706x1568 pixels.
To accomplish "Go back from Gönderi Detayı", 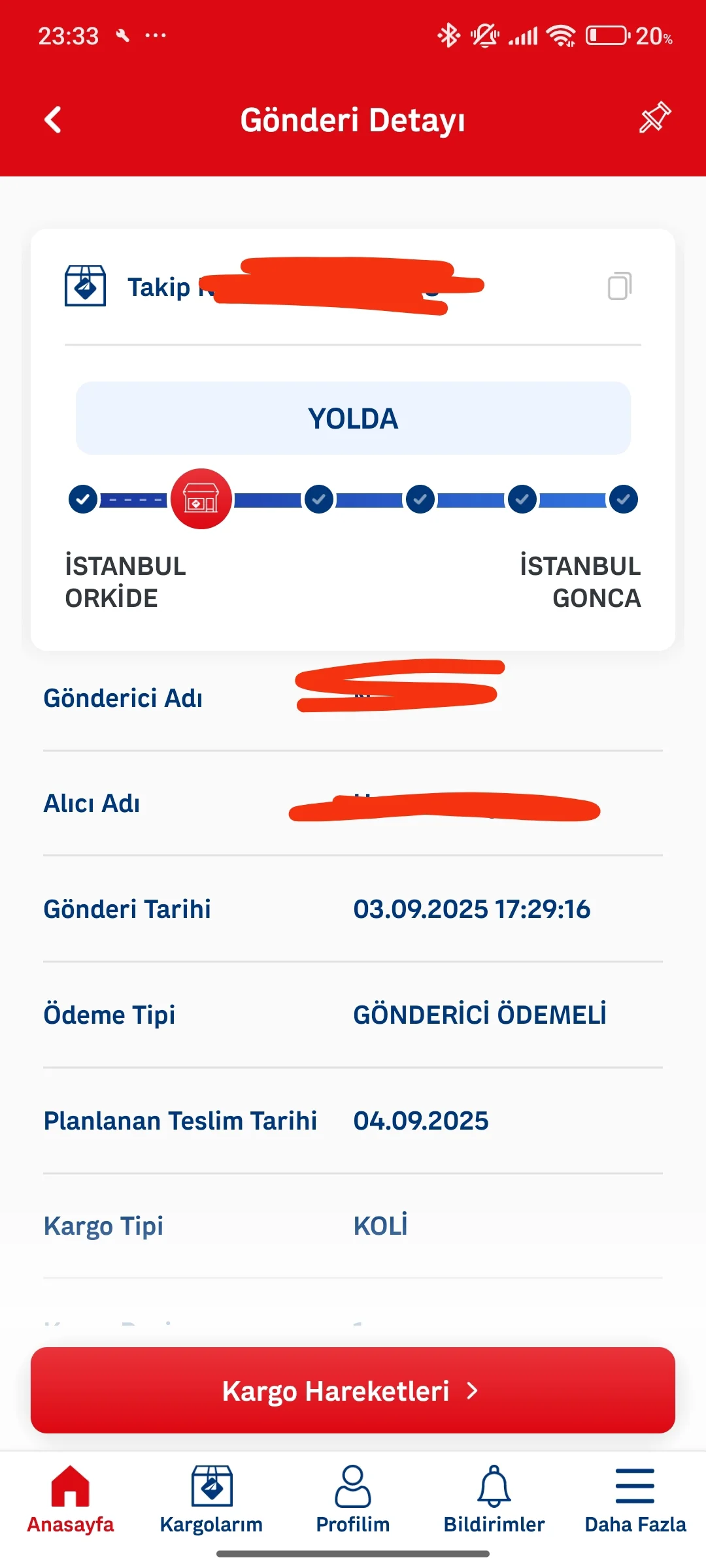I will 53,120.
